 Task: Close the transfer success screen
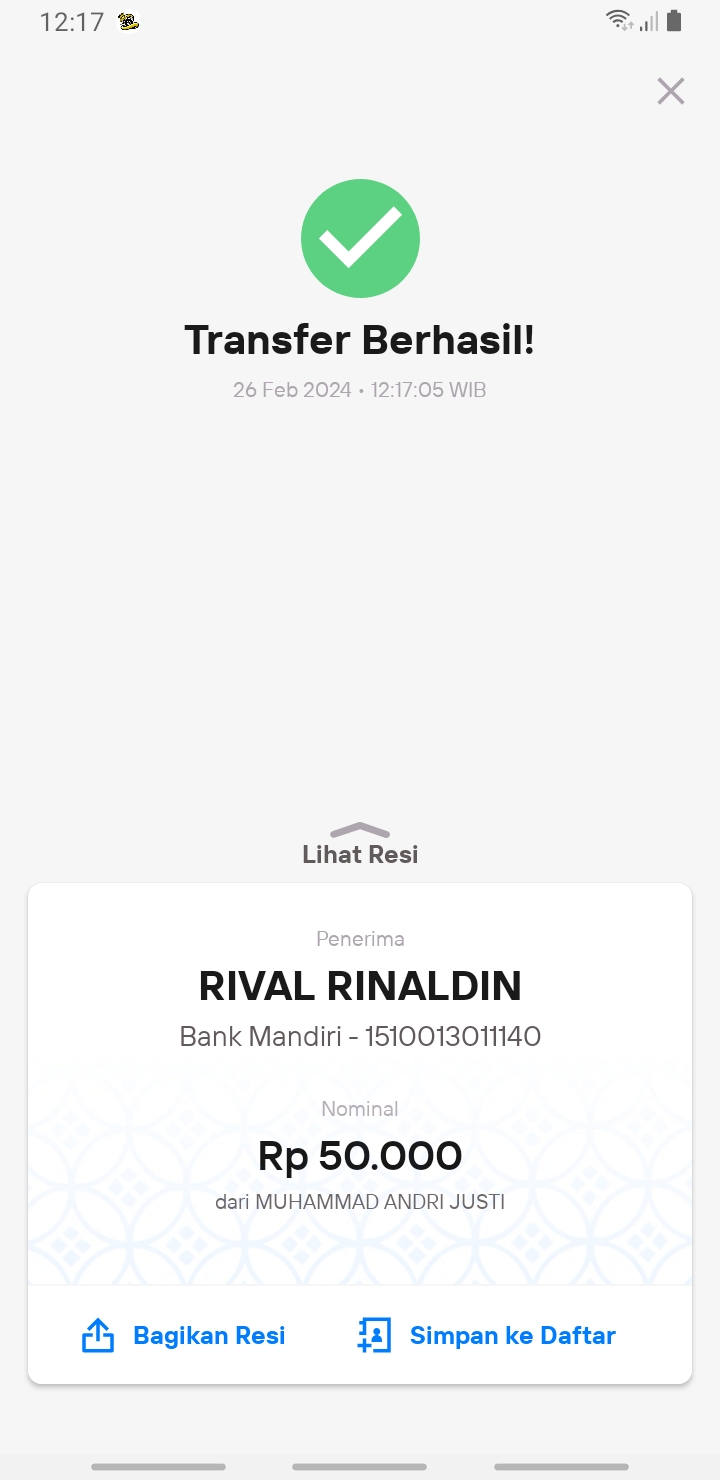(670, 91)
